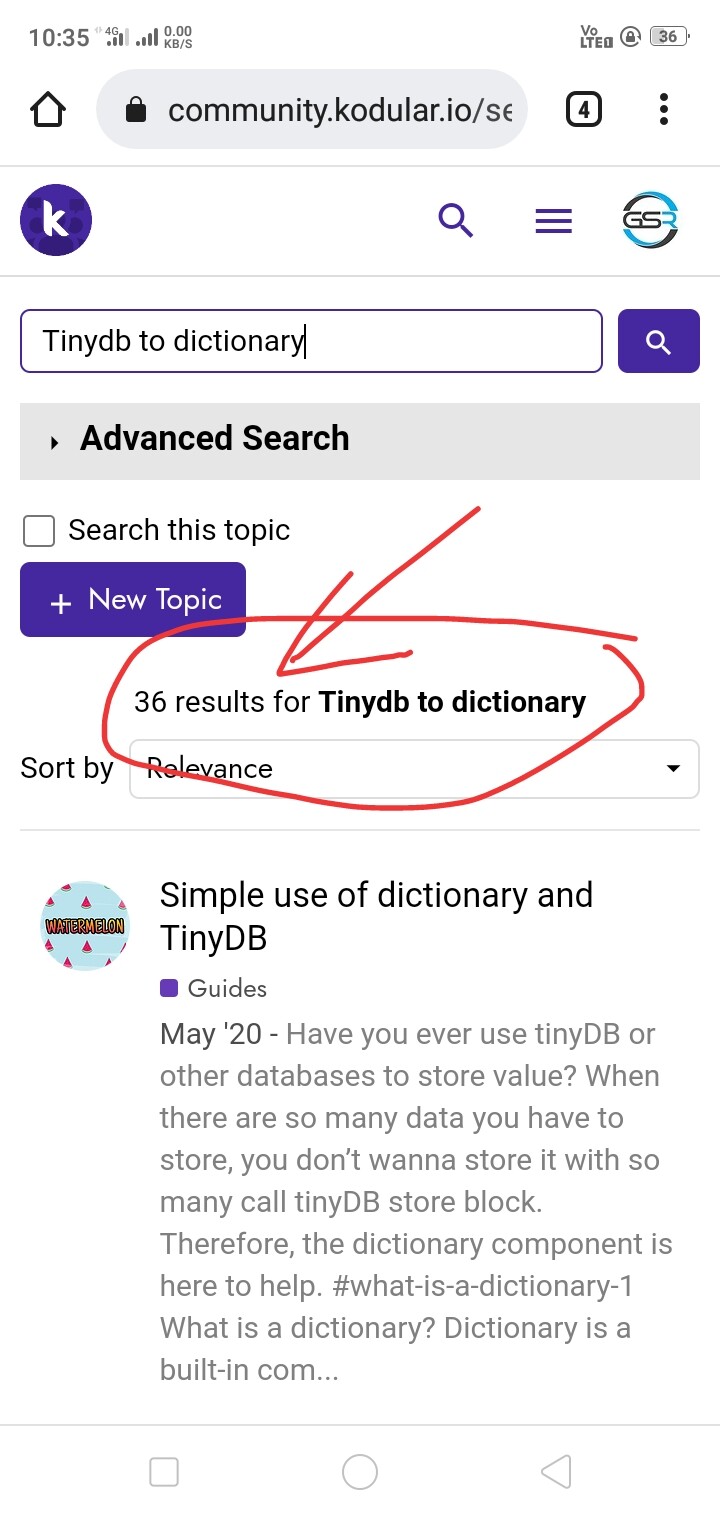
Task: Expand Advanced Search options
Action: tap(214, 439)
